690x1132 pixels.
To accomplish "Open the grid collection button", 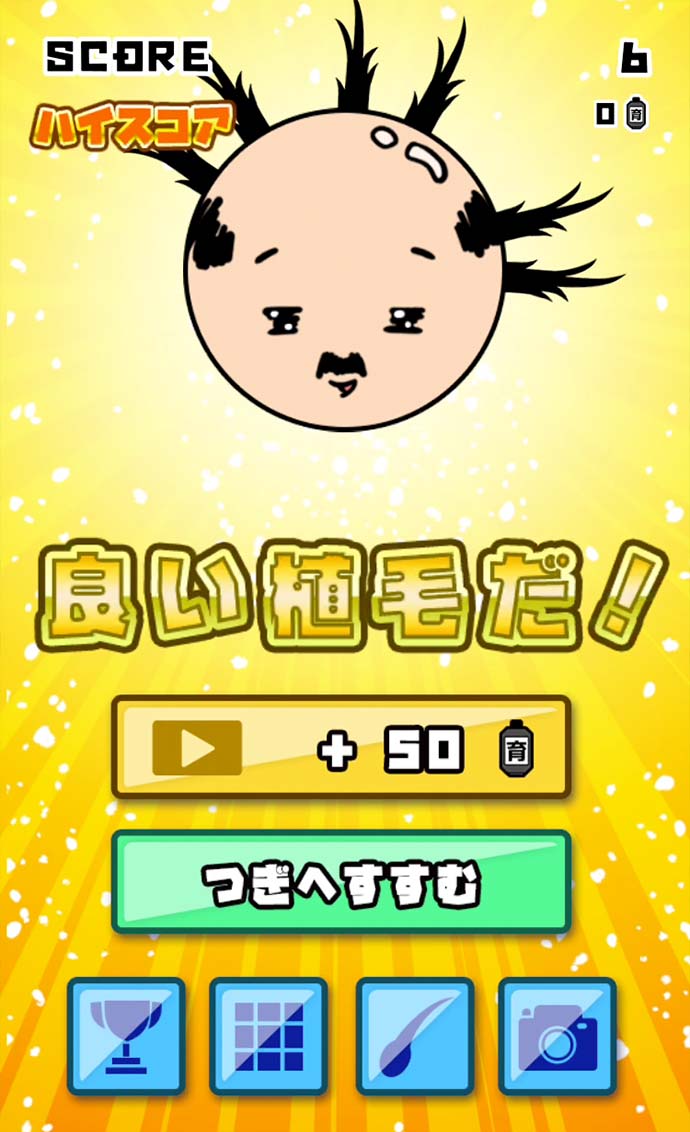I will click(268, 1036).
